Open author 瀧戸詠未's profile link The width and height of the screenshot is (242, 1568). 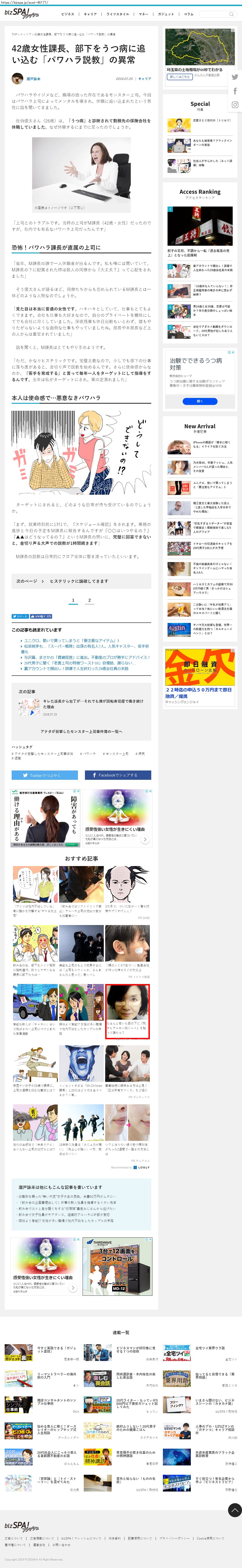click(33, 79)
